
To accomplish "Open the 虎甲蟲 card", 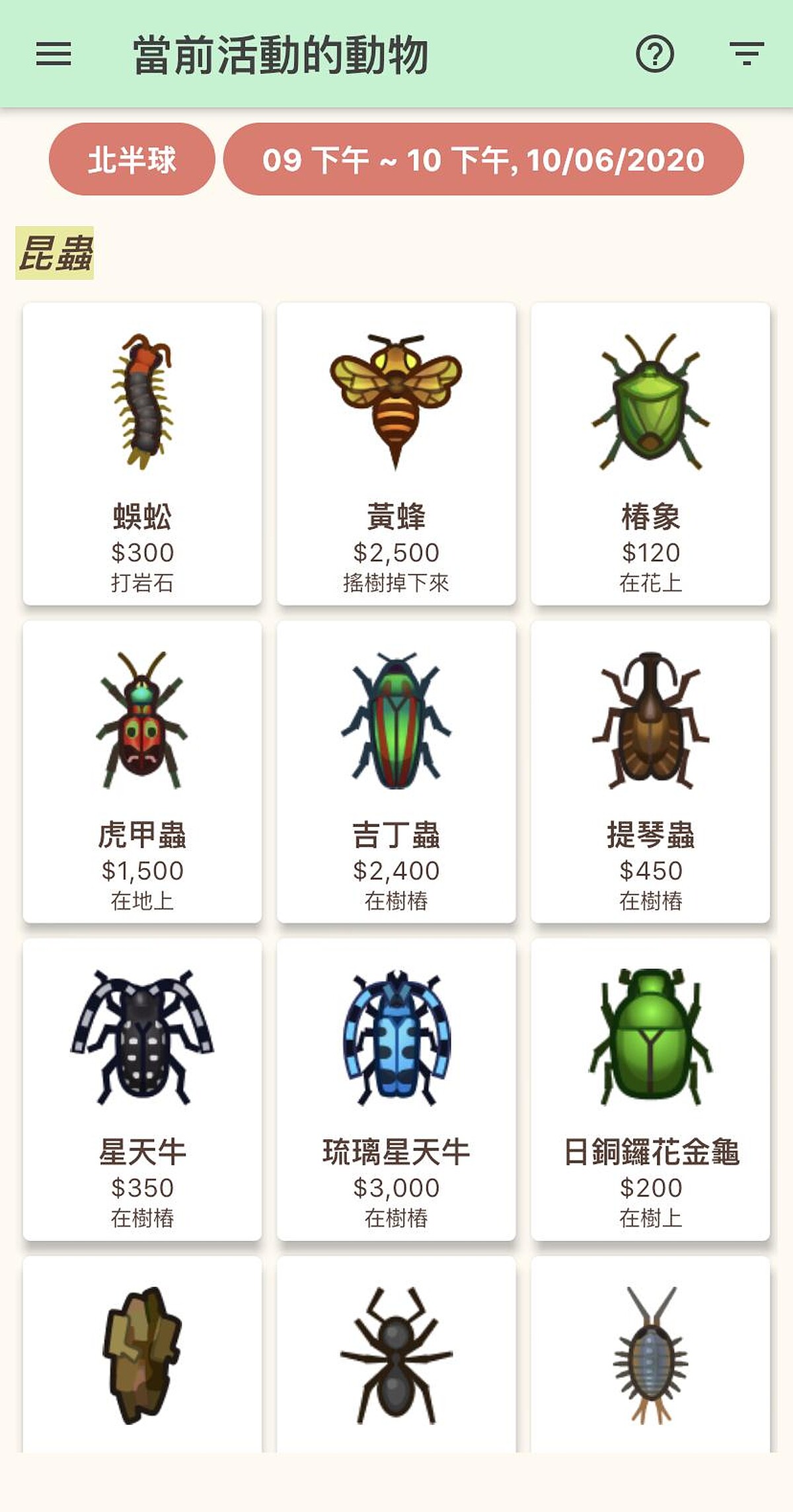I will (142, 771).
